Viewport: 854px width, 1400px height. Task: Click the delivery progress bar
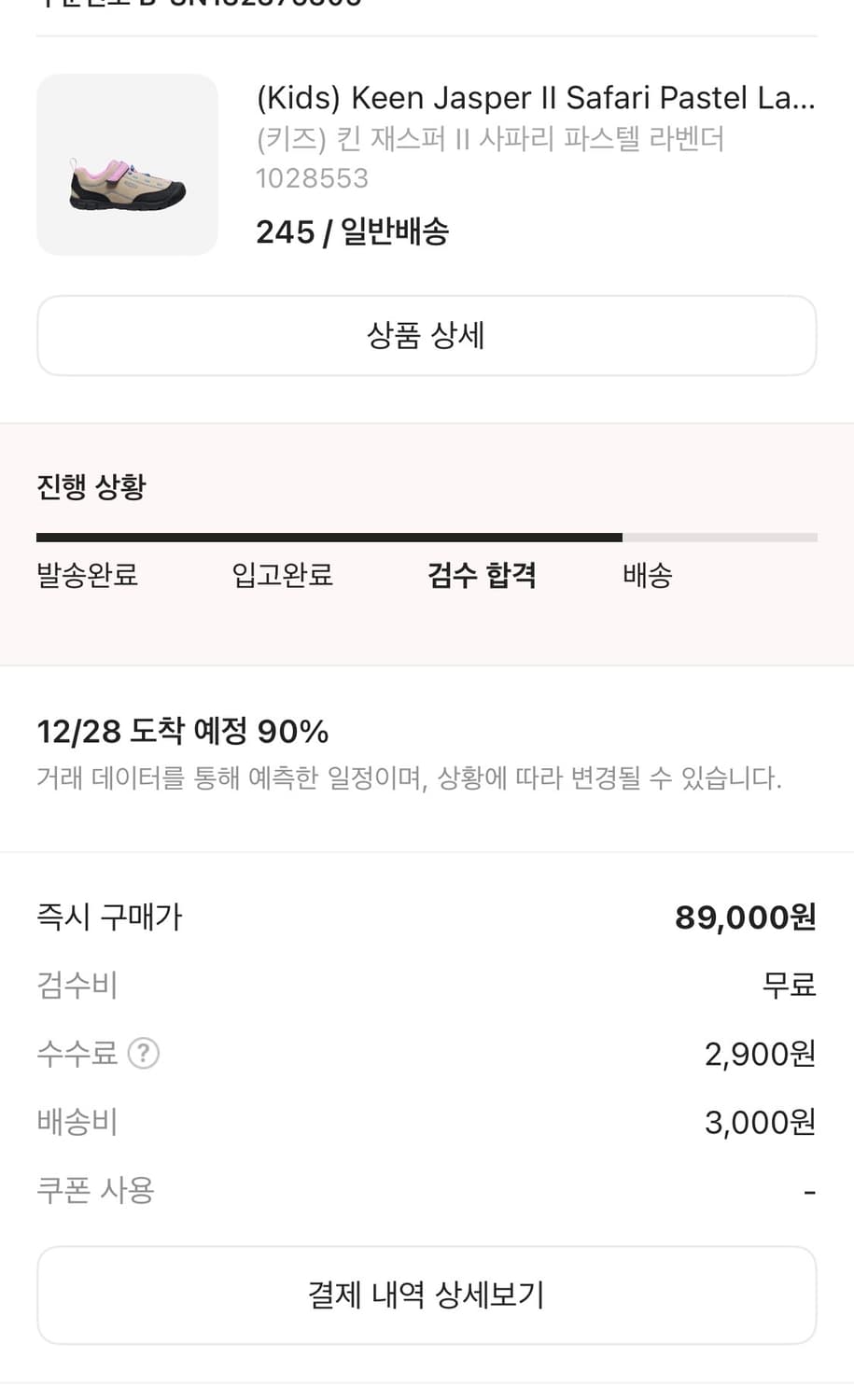427,537
